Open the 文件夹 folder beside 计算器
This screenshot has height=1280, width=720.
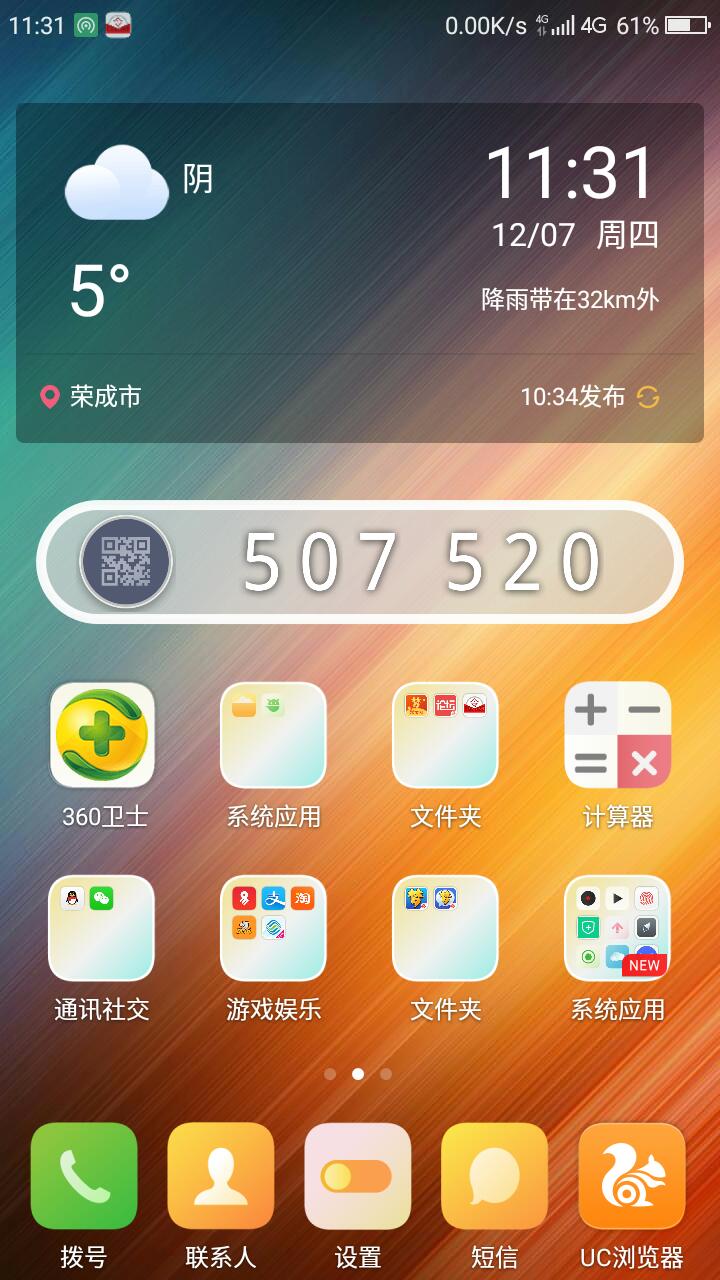[445, 736]
